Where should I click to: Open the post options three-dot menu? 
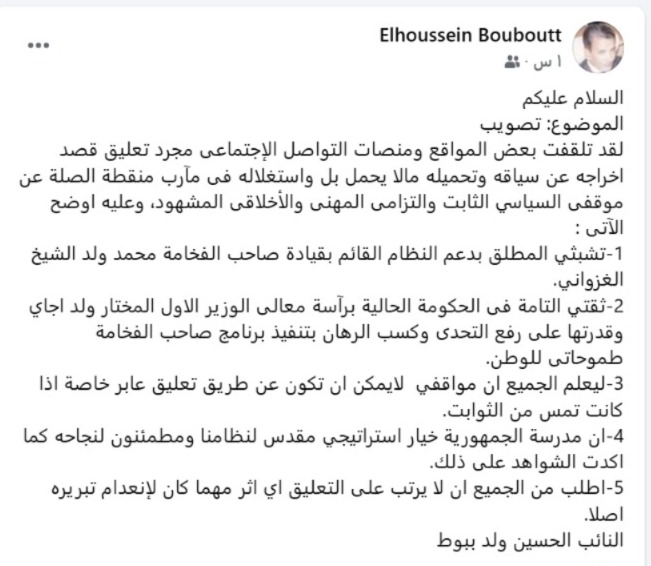tap(39, 46)
